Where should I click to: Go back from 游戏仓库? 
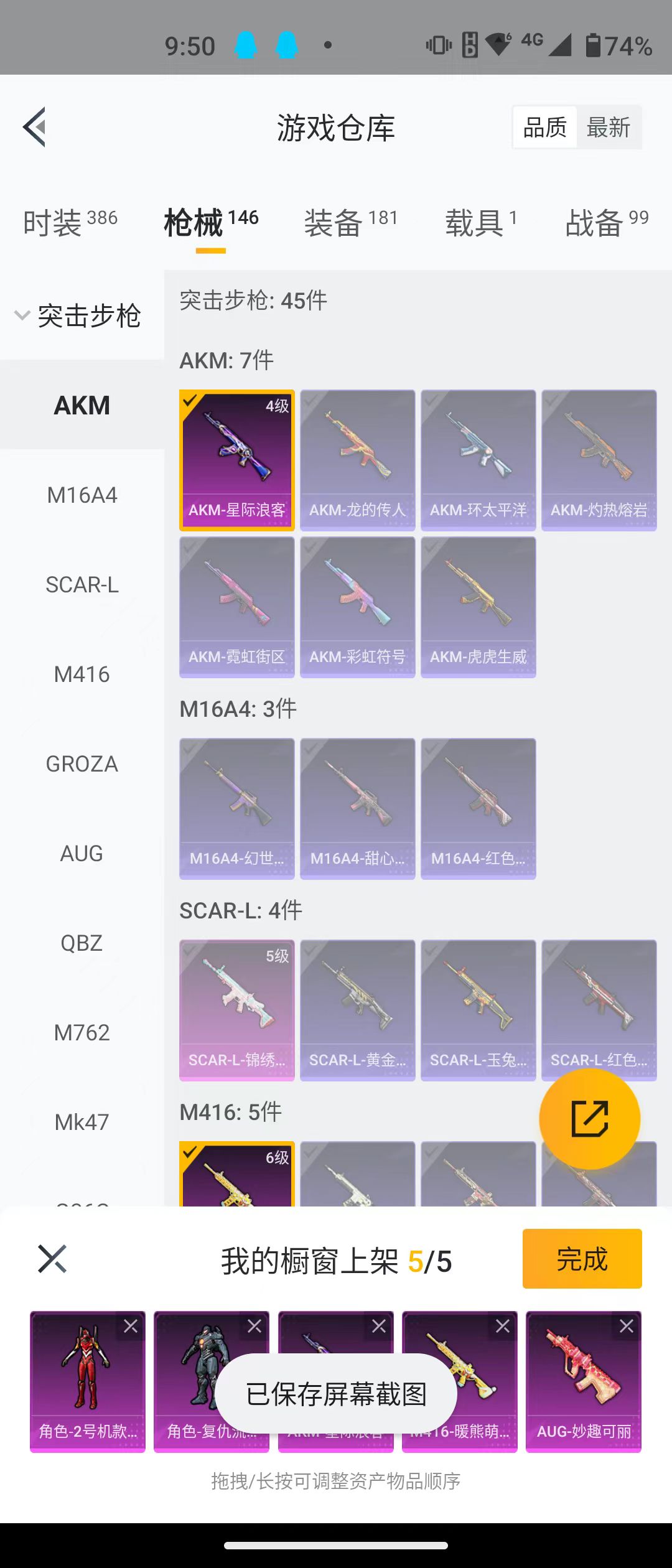click(x=35, y=128)
